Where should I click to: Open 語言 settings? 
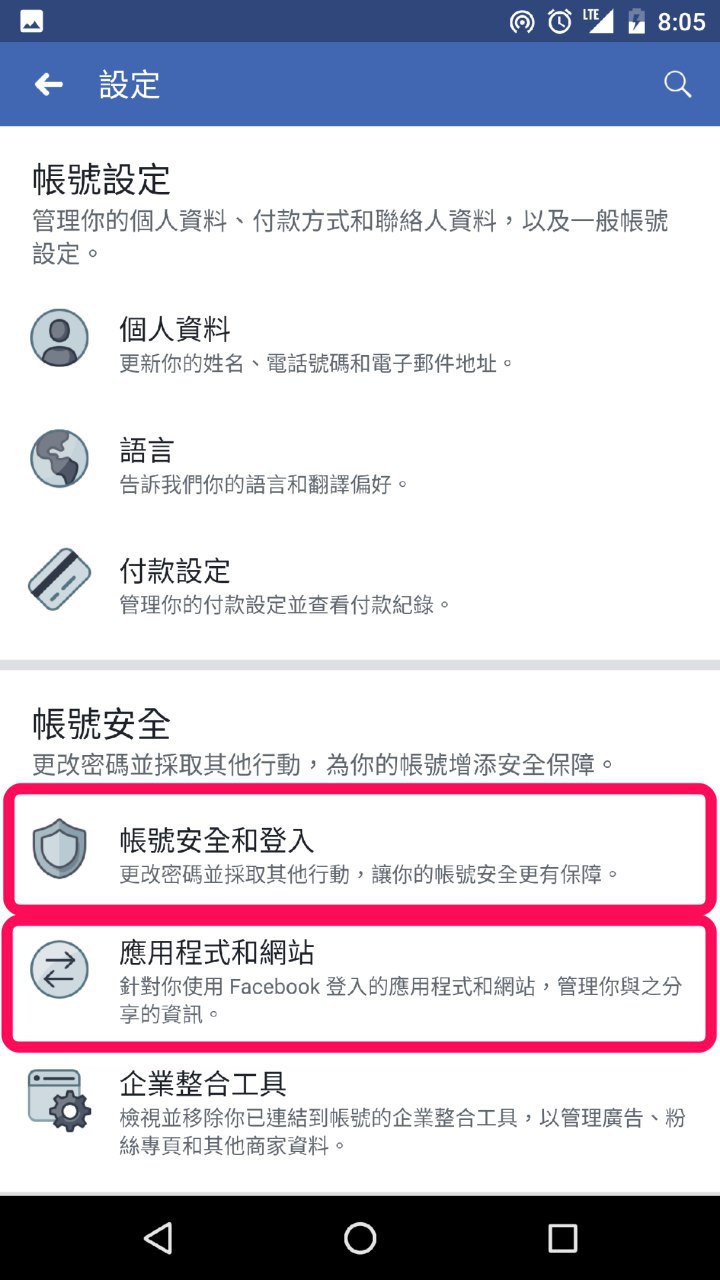click(360, 463)
